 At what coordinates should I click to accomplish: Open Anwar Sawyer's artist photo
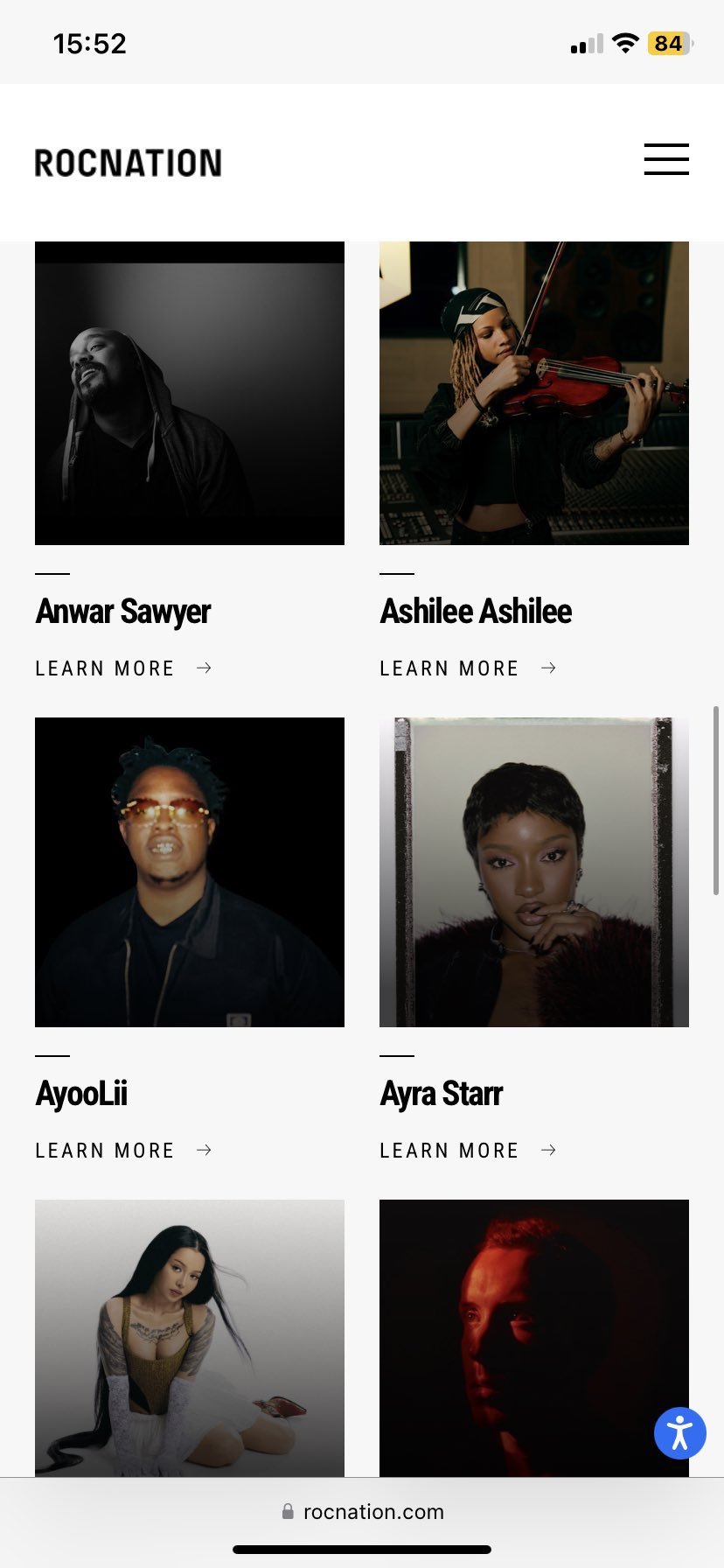click(x=190, y=393)
